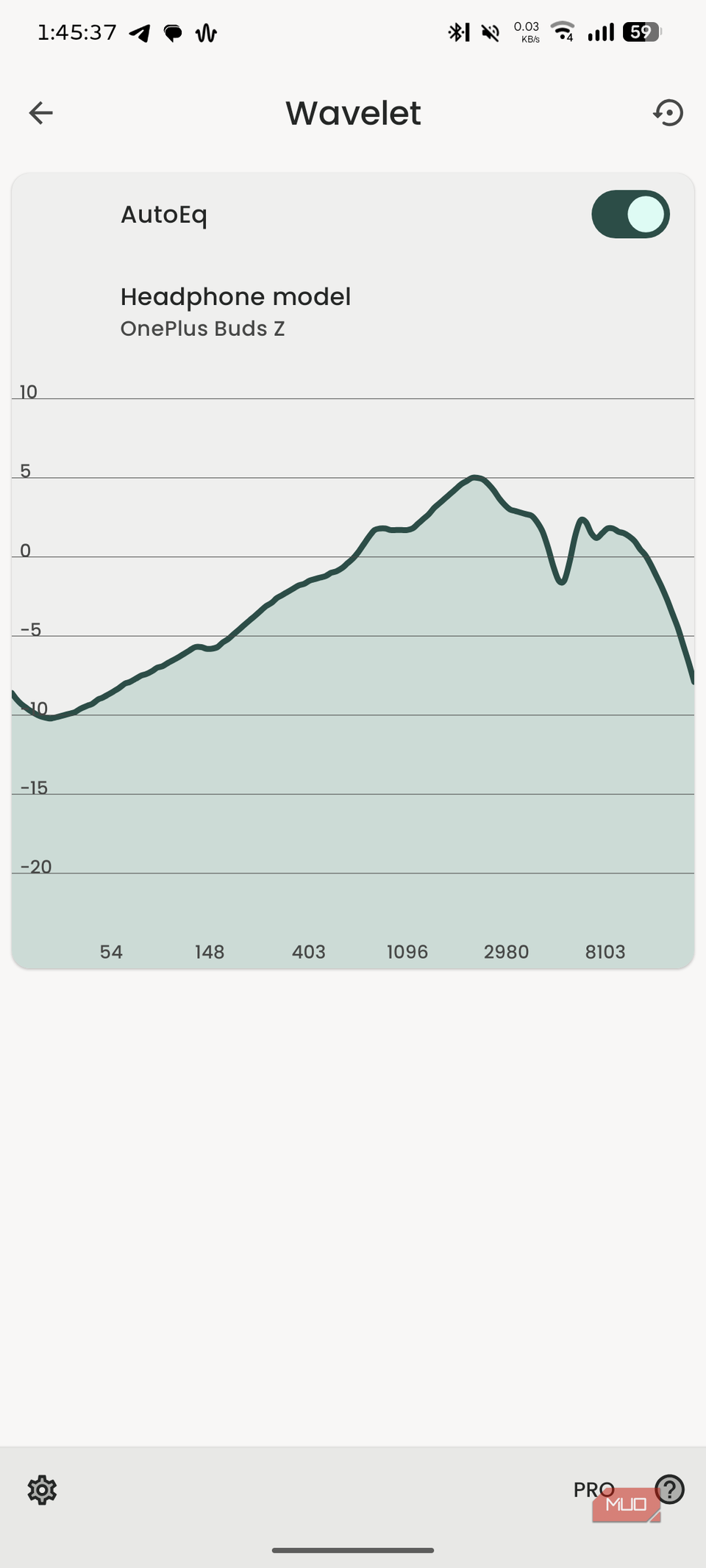The width and height of the screenshot is (706, 1568).
Task: Open the help question mark icon
Action: tap(669, 1489)
